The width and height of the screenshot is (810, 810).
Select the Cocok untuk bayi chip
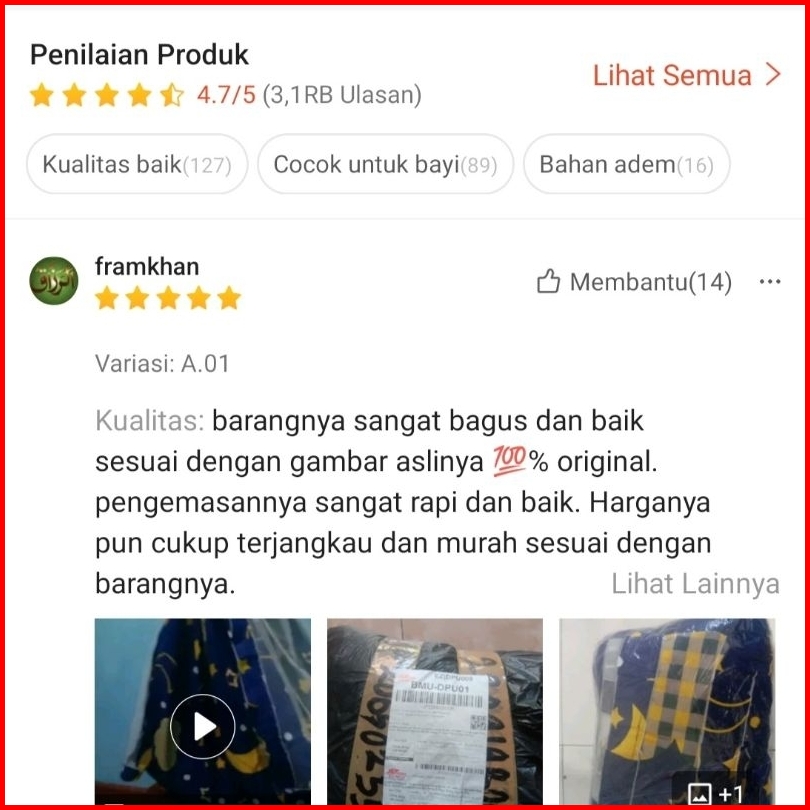click(x=385, y=165)
